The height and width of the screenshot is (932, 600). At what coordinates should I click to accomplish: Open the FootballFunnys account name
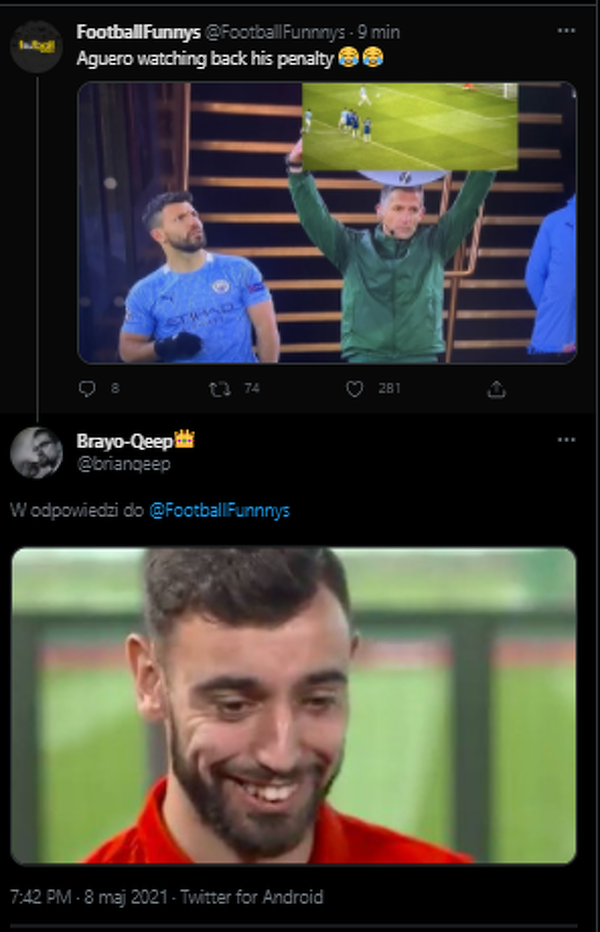click(138, 32)
